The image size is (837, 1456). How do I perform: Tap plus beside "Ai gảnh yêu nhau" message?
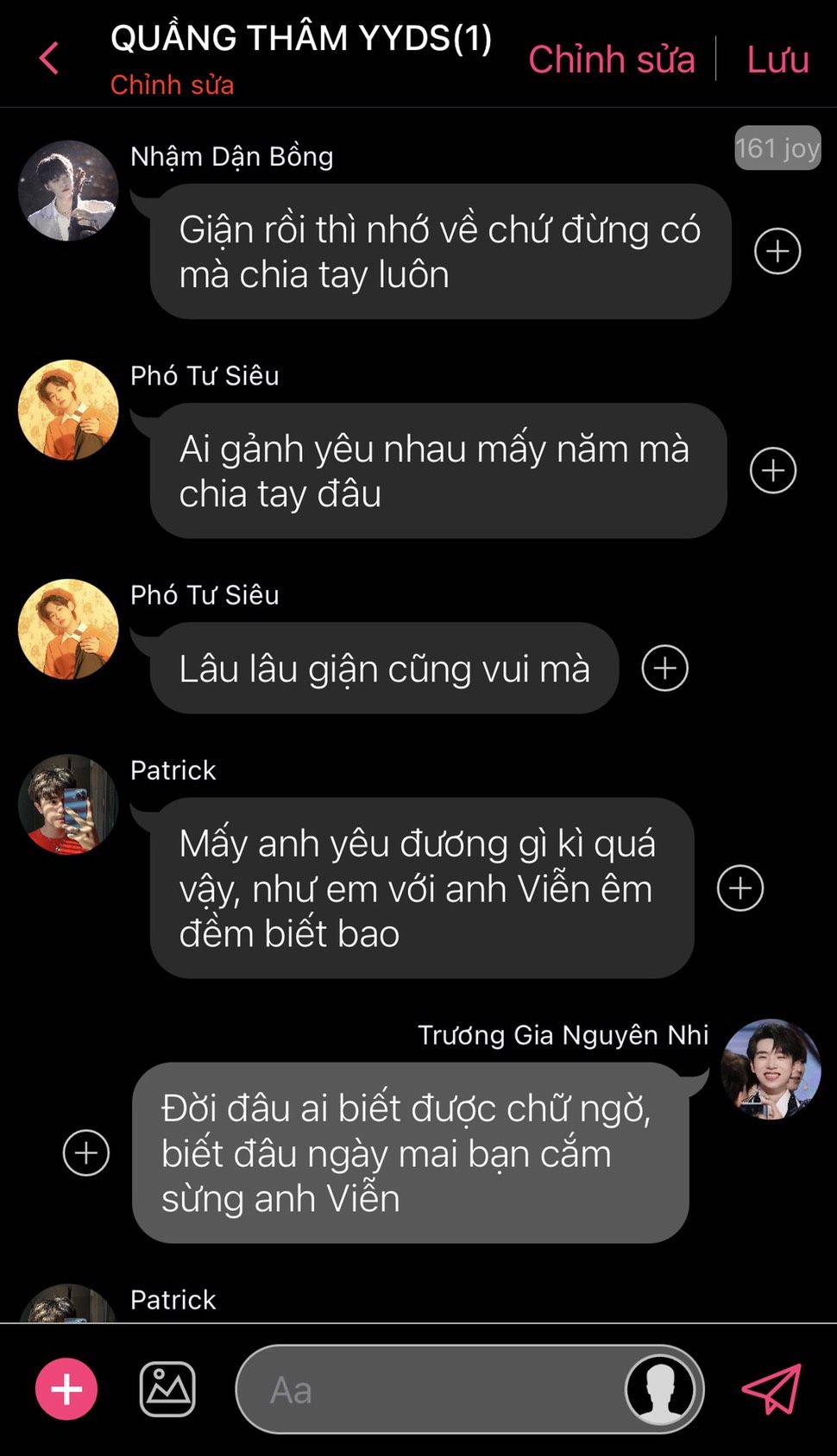(x=773, y=470)
